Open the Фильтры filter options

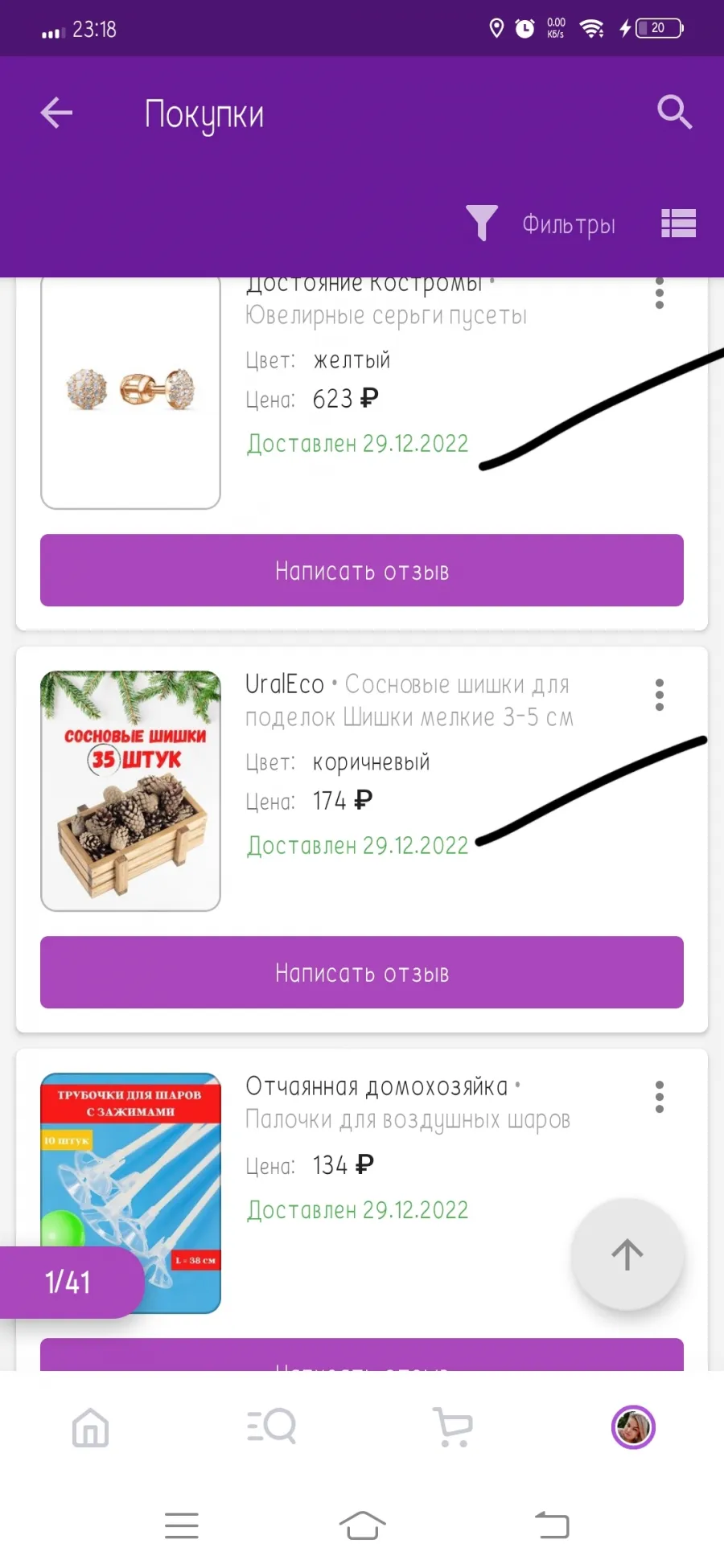tap(541, 224)
